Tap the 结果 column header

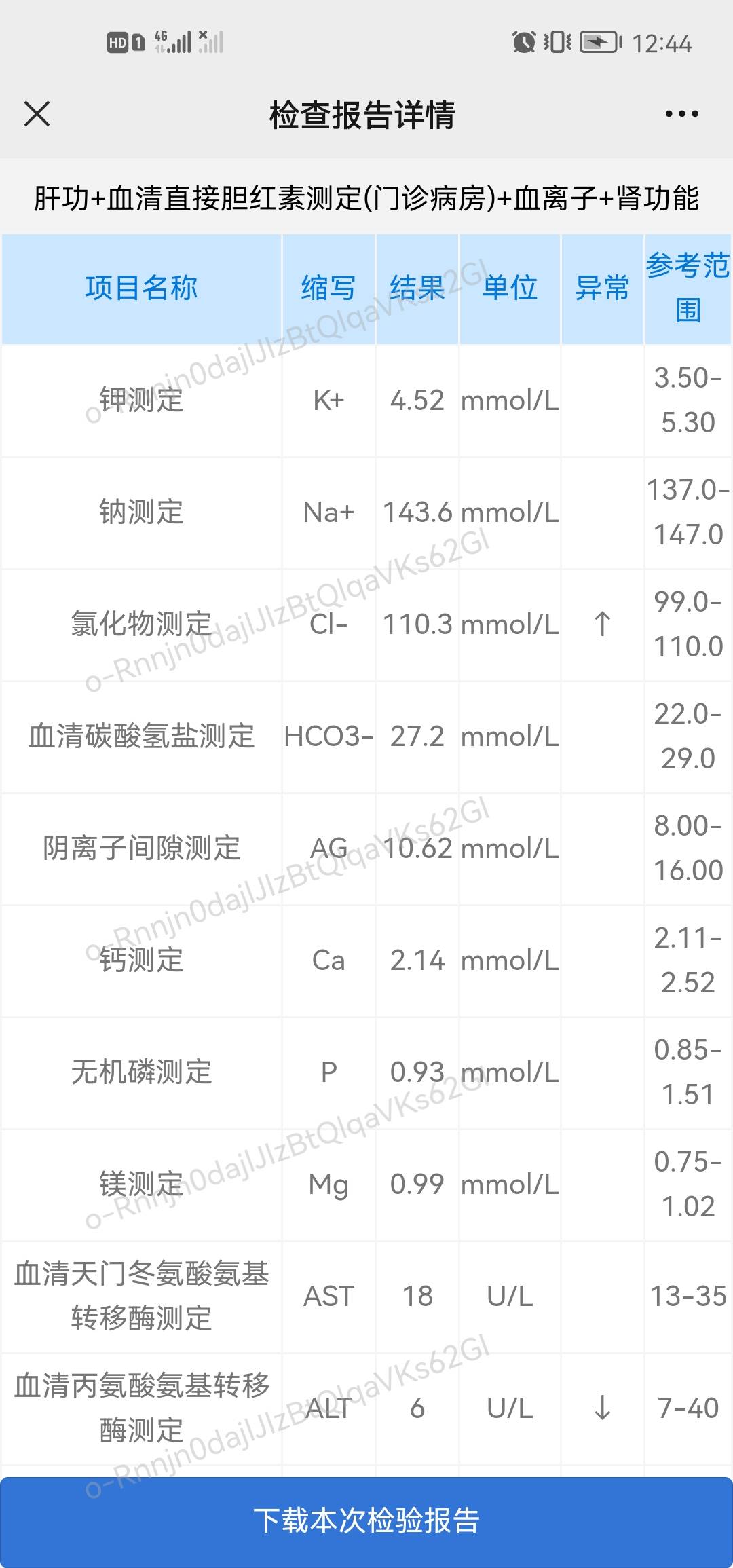[x=416, y=288]
